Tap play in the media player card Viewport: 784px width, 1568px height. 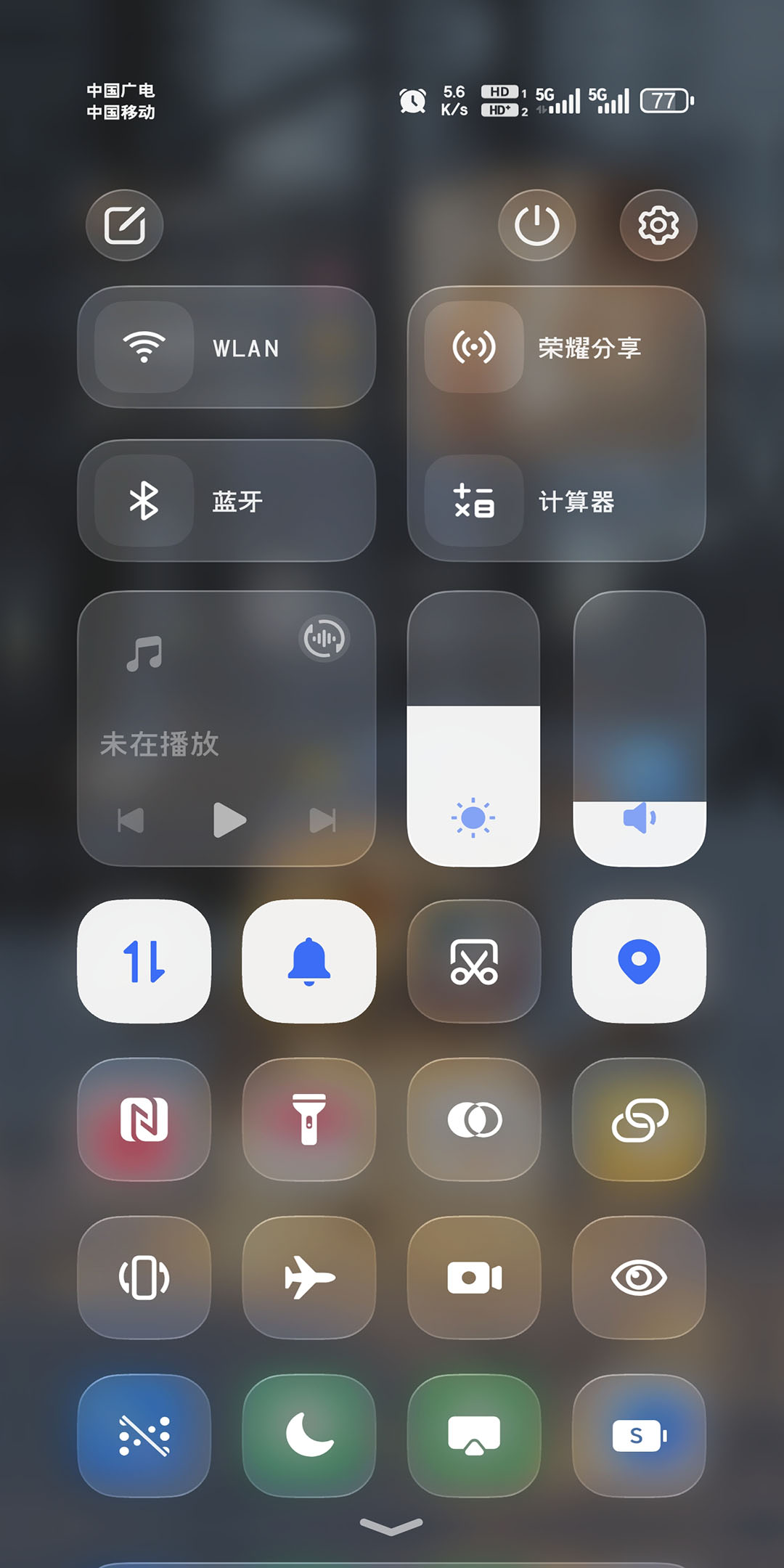click(229, 820)
